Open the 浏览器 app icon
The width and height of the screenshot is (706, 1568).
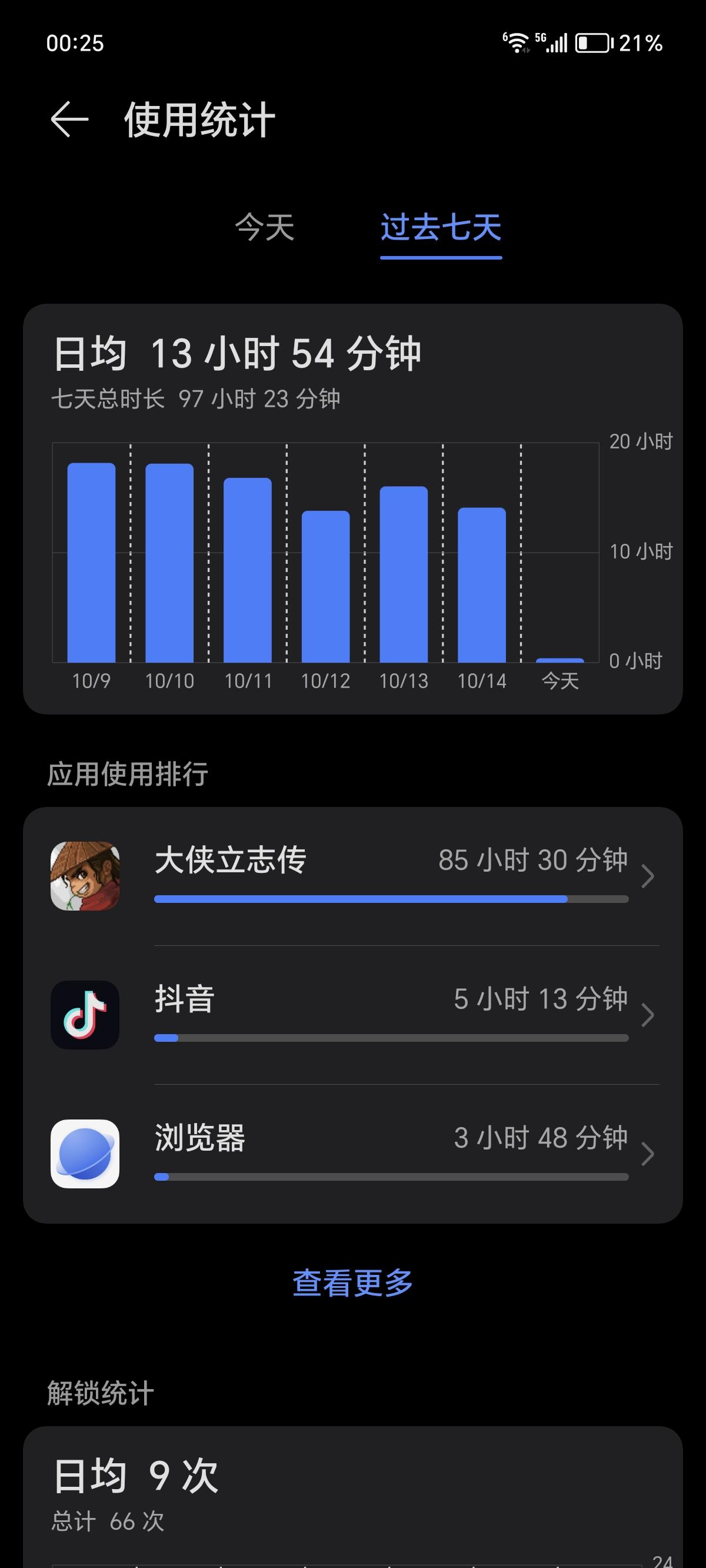coord(85,1152)
